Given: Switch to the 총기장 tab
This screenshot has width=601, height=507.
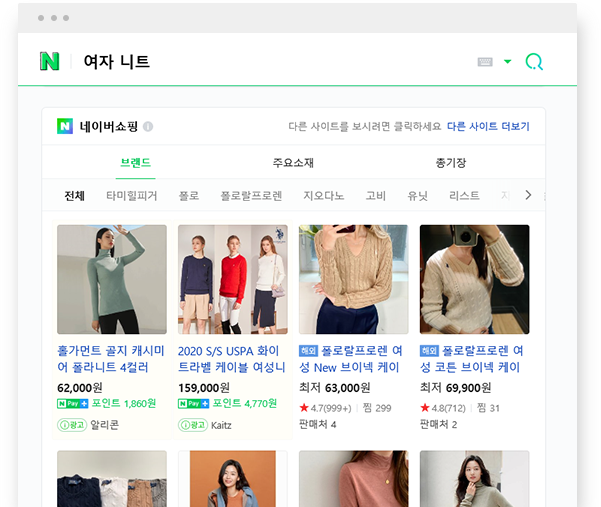Looking at the screenshot, I should [x=450, y=163].
